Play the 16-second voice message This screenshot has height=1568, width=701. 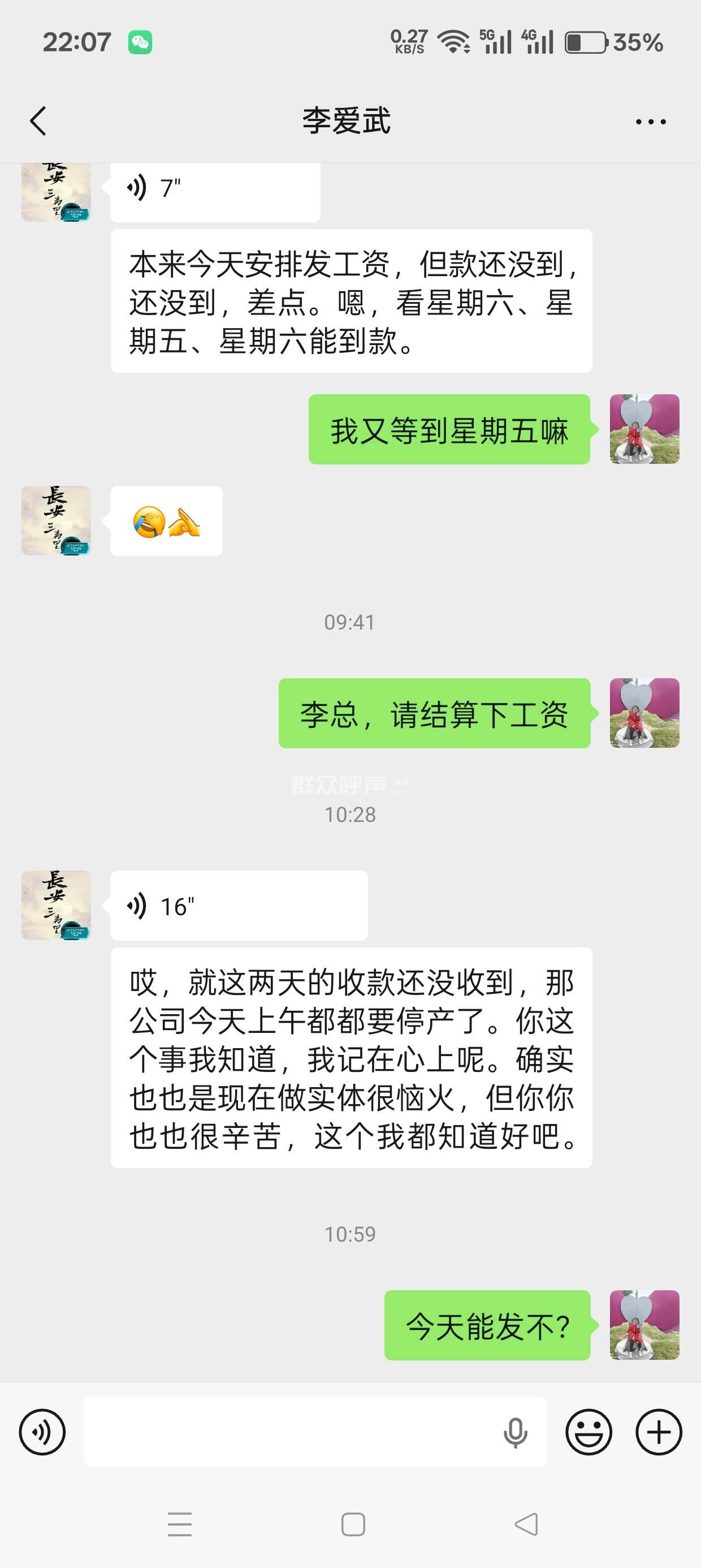pyautogui.click(x=239, y=906)
